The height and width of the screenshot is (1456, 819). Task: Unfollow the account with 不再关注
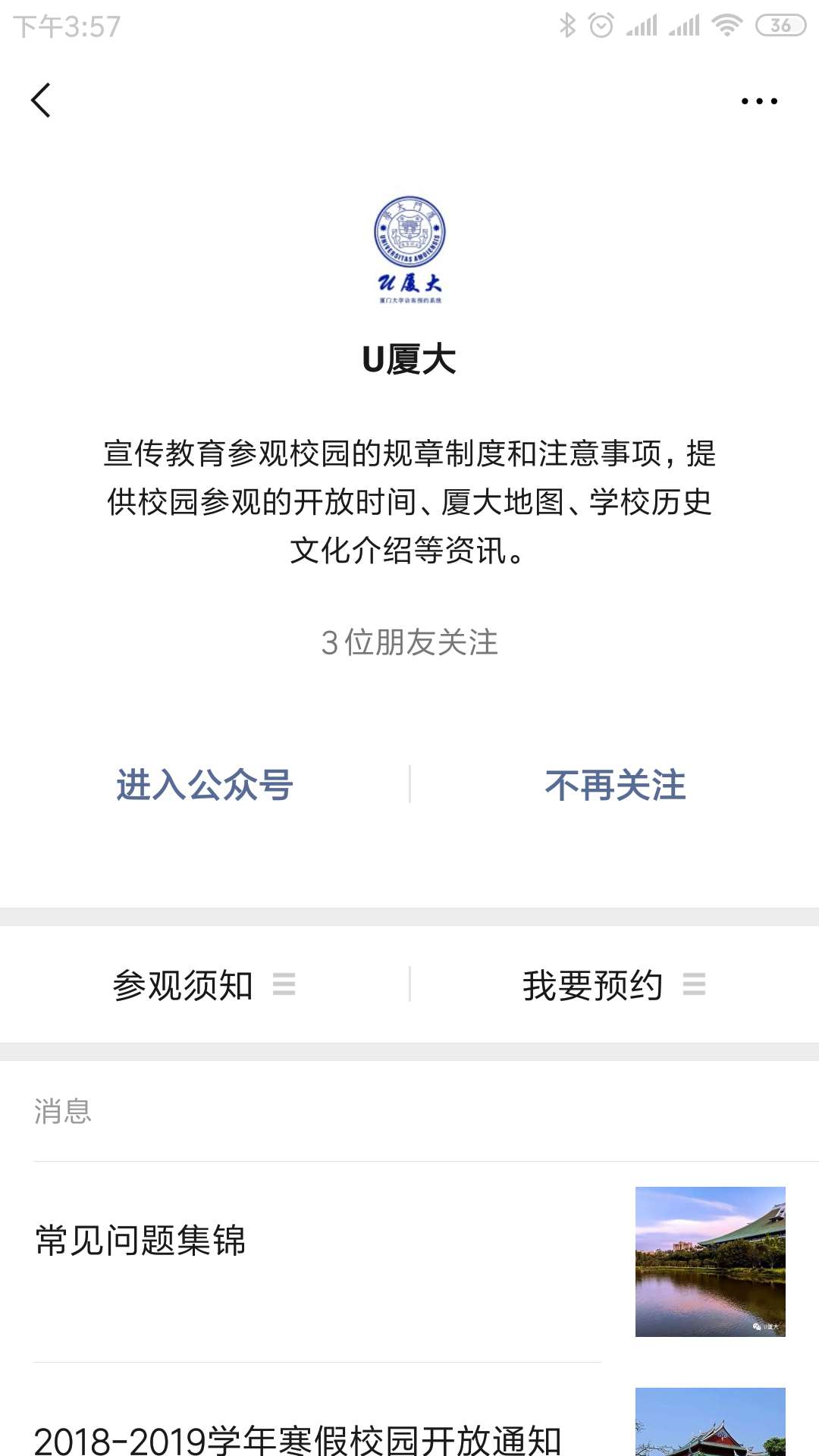point(615,785)
